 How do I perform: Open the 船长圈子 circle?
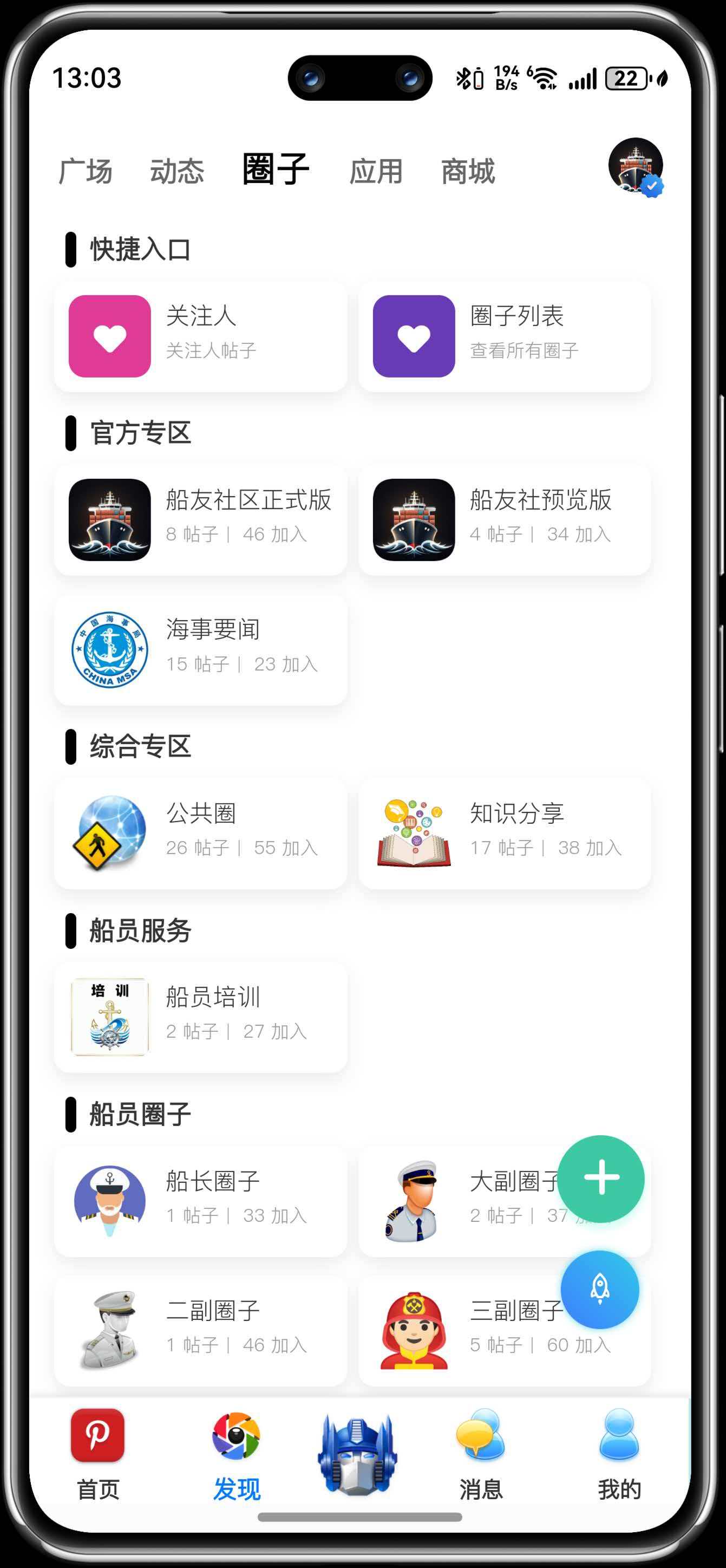tap(200, 1201)
